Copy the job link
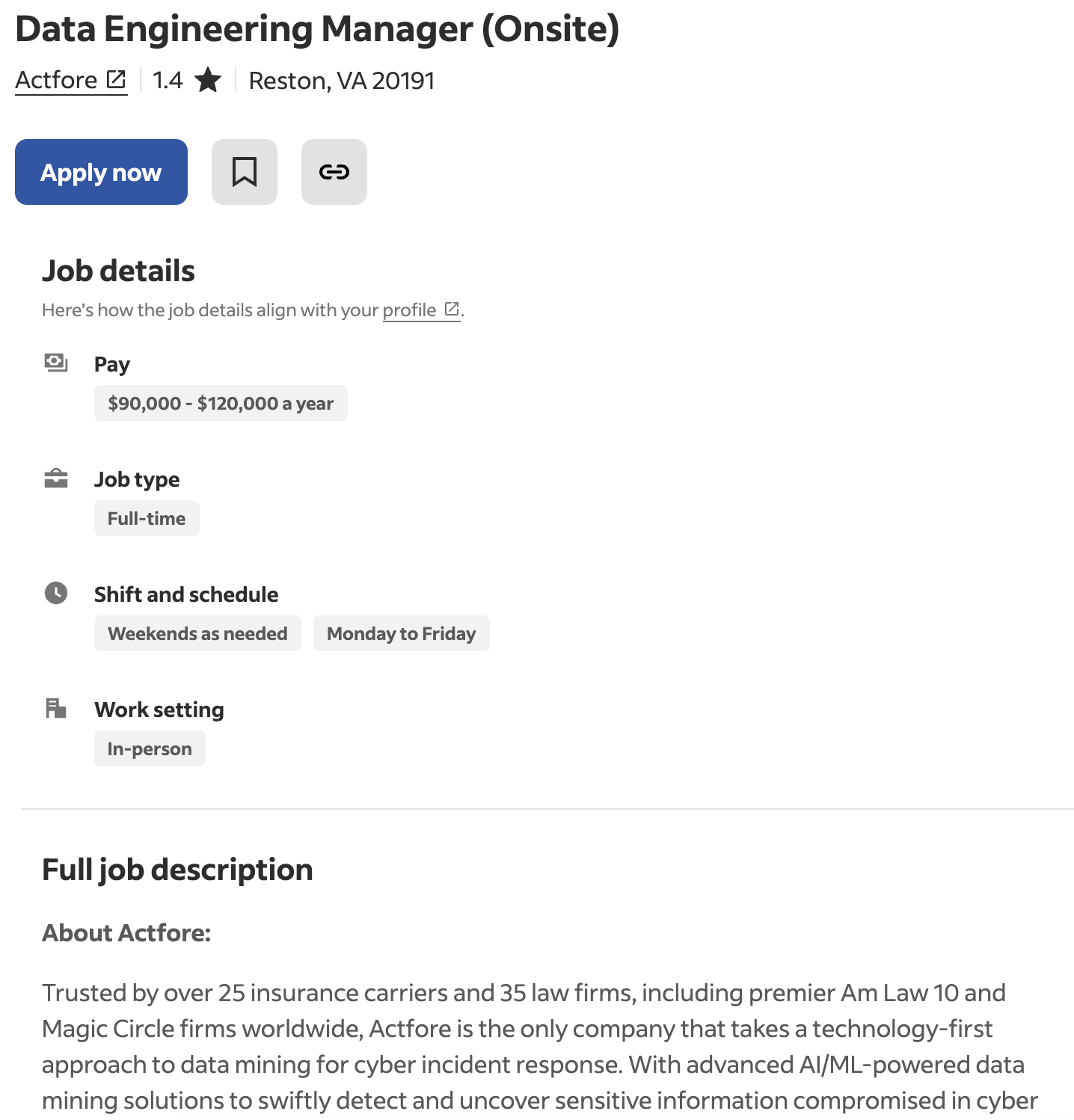1074x1120 pixels. pos(334,172)
